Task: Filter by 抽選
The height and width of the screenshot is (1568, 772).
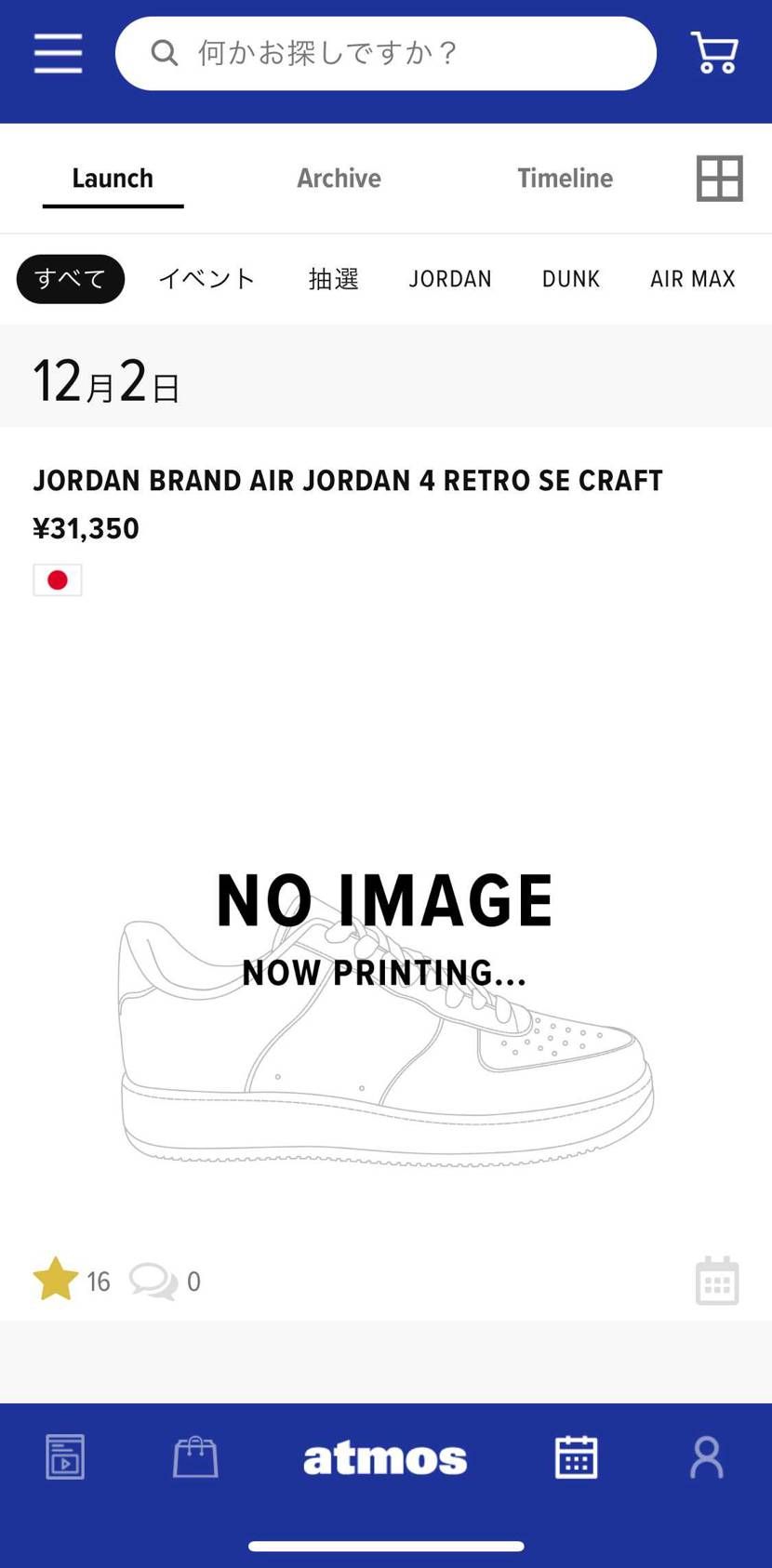Action: (x=334, y=279)
